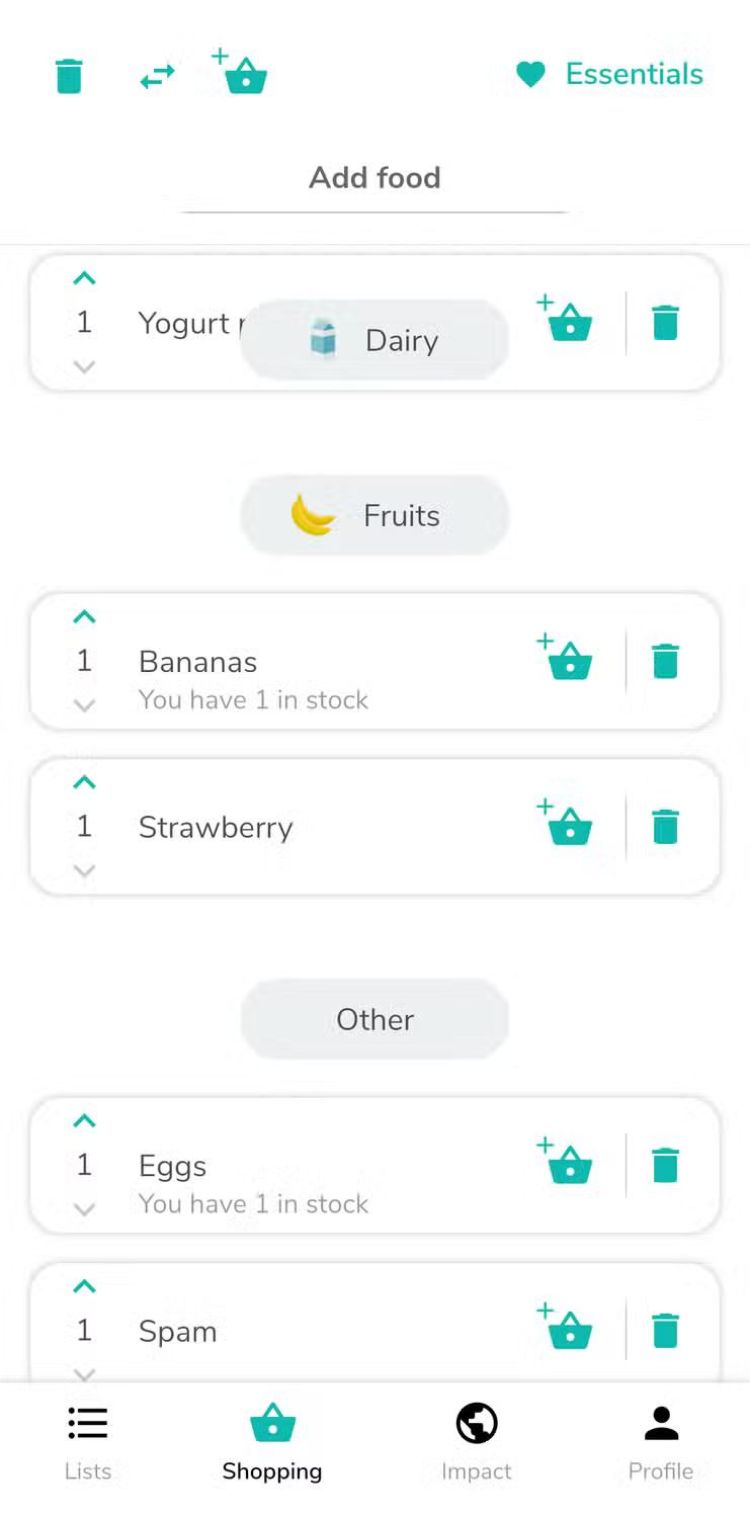Viewport: 750px width, 1518px height.
Task: Open the Impact tab
Action: coord(476,1441)
